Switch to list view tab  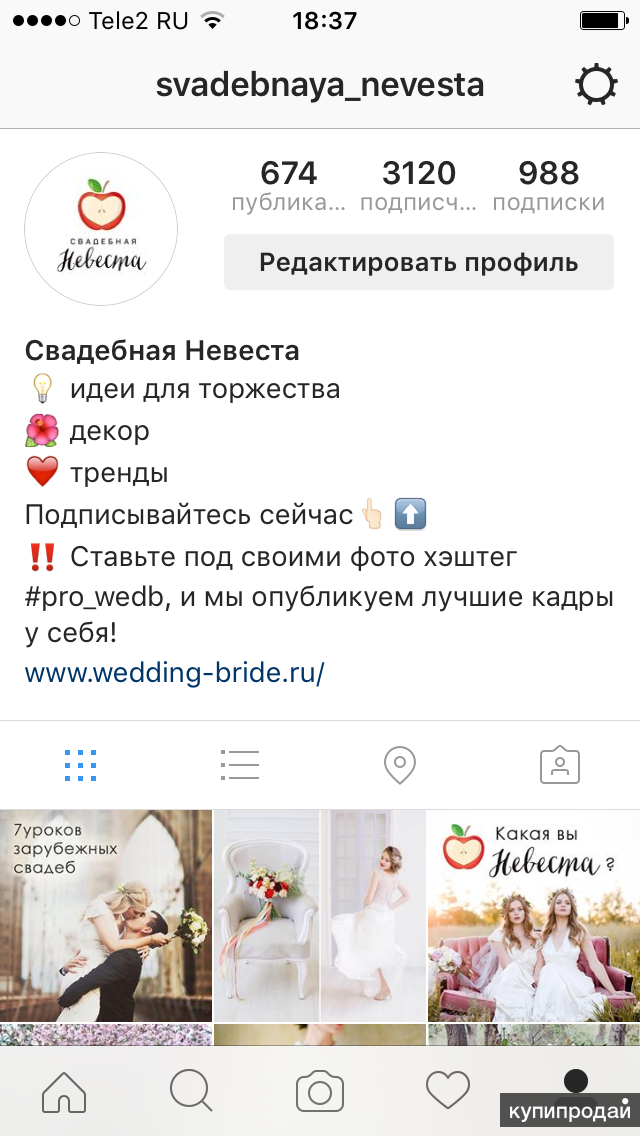[240, 766]
